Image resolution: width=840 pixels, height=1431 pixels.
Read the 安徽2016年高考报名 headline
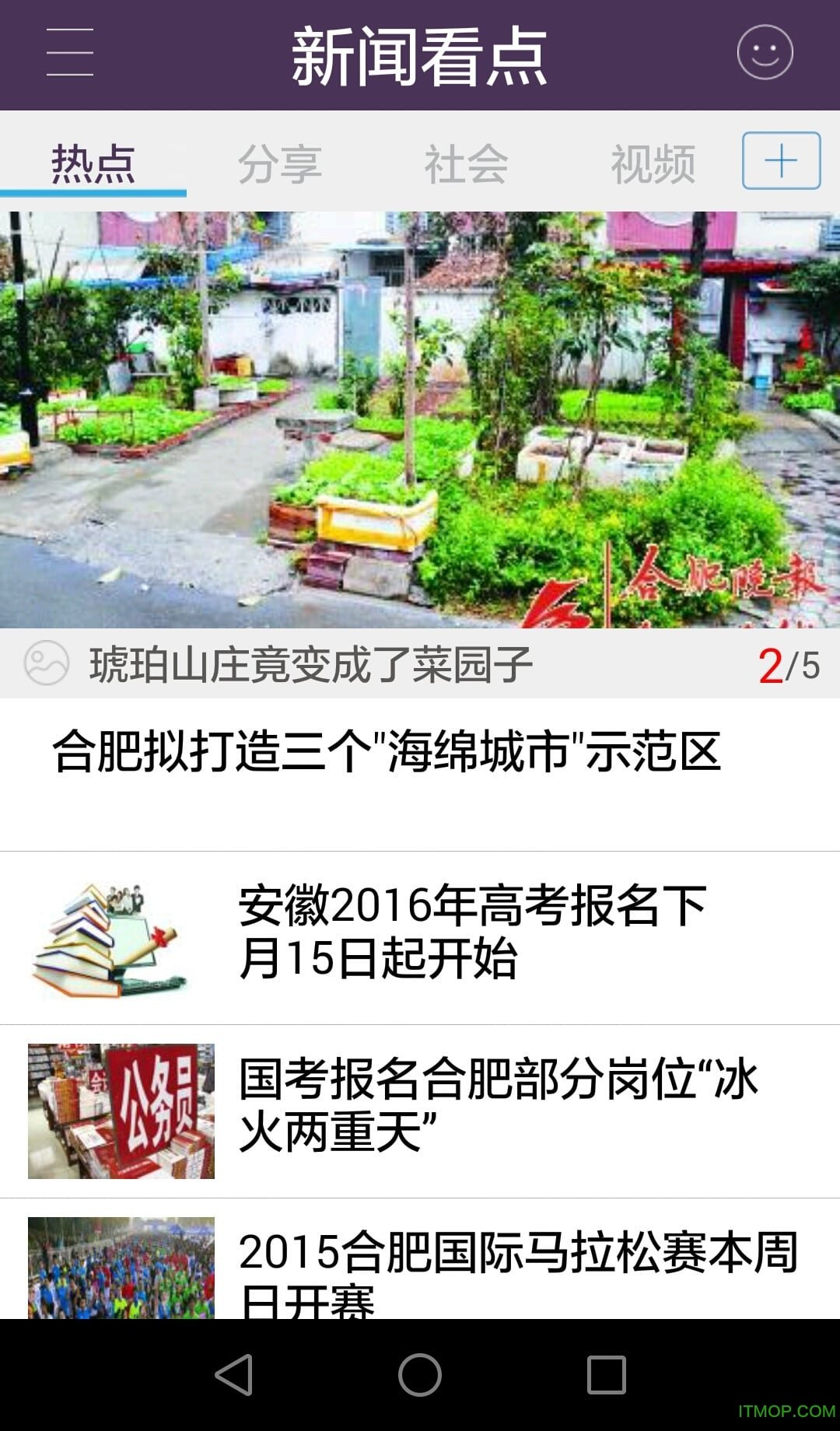tap(478, 933)
